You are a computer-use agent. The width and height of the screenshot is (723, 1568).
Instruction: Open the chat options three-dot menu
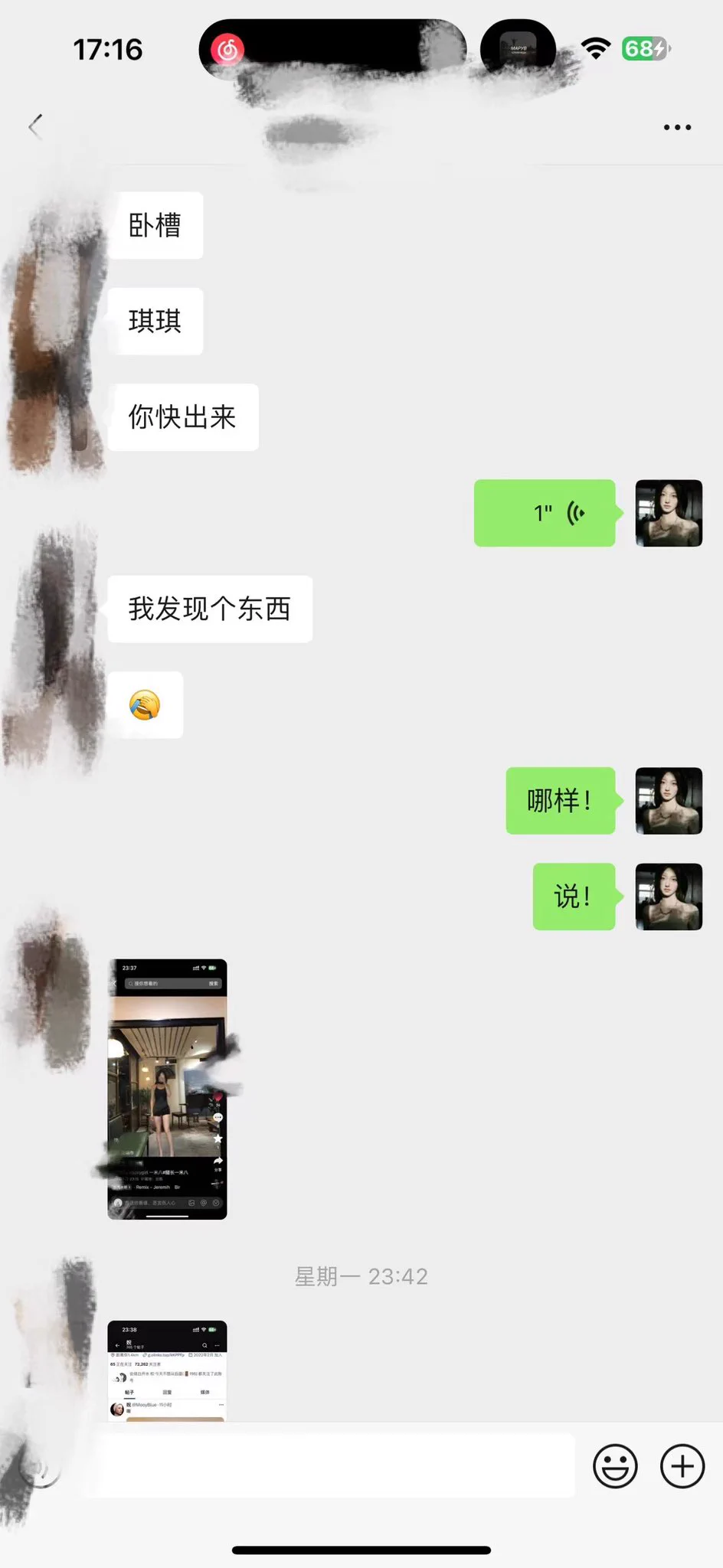pyautogui.click(x=677, y=127)
